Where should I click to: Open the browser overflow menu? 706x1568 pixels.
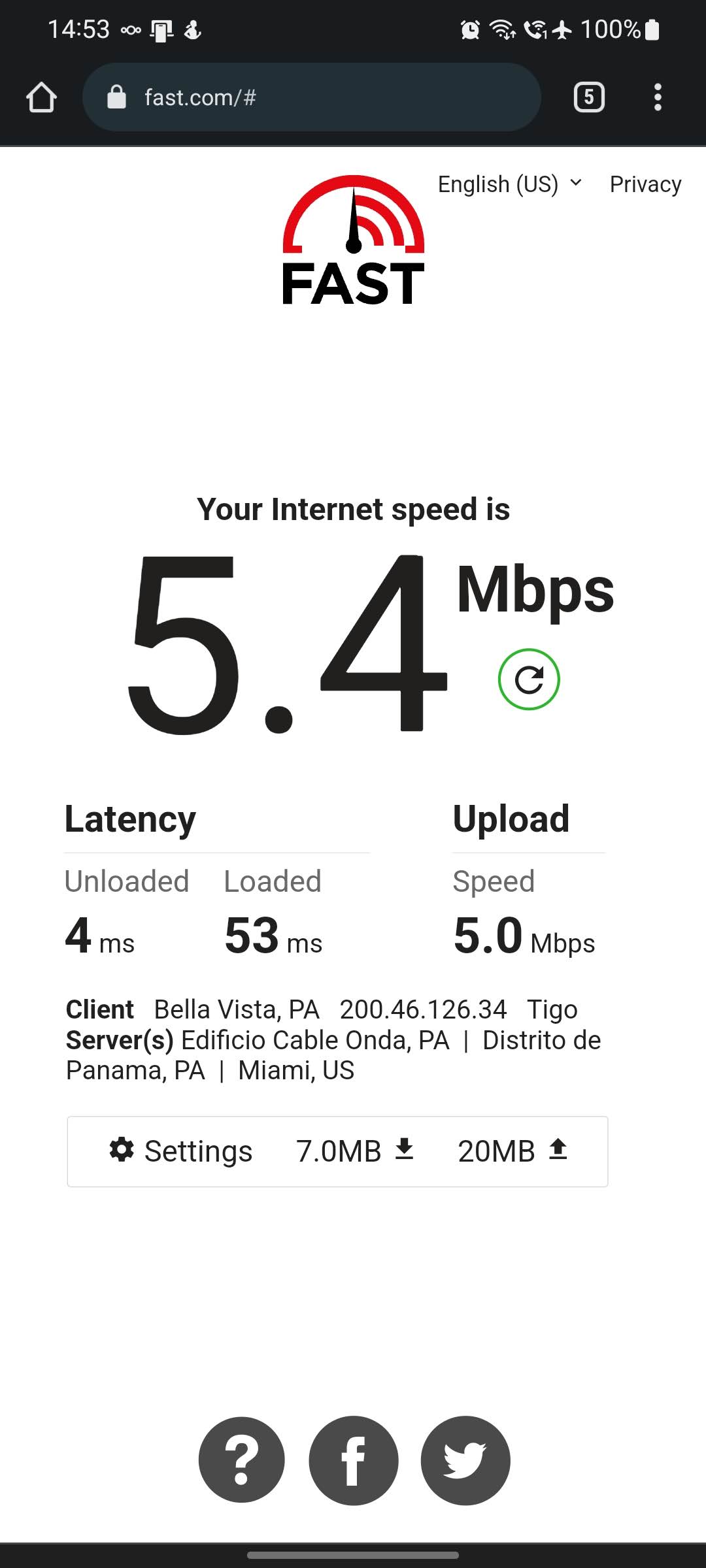tap(658, 98)
